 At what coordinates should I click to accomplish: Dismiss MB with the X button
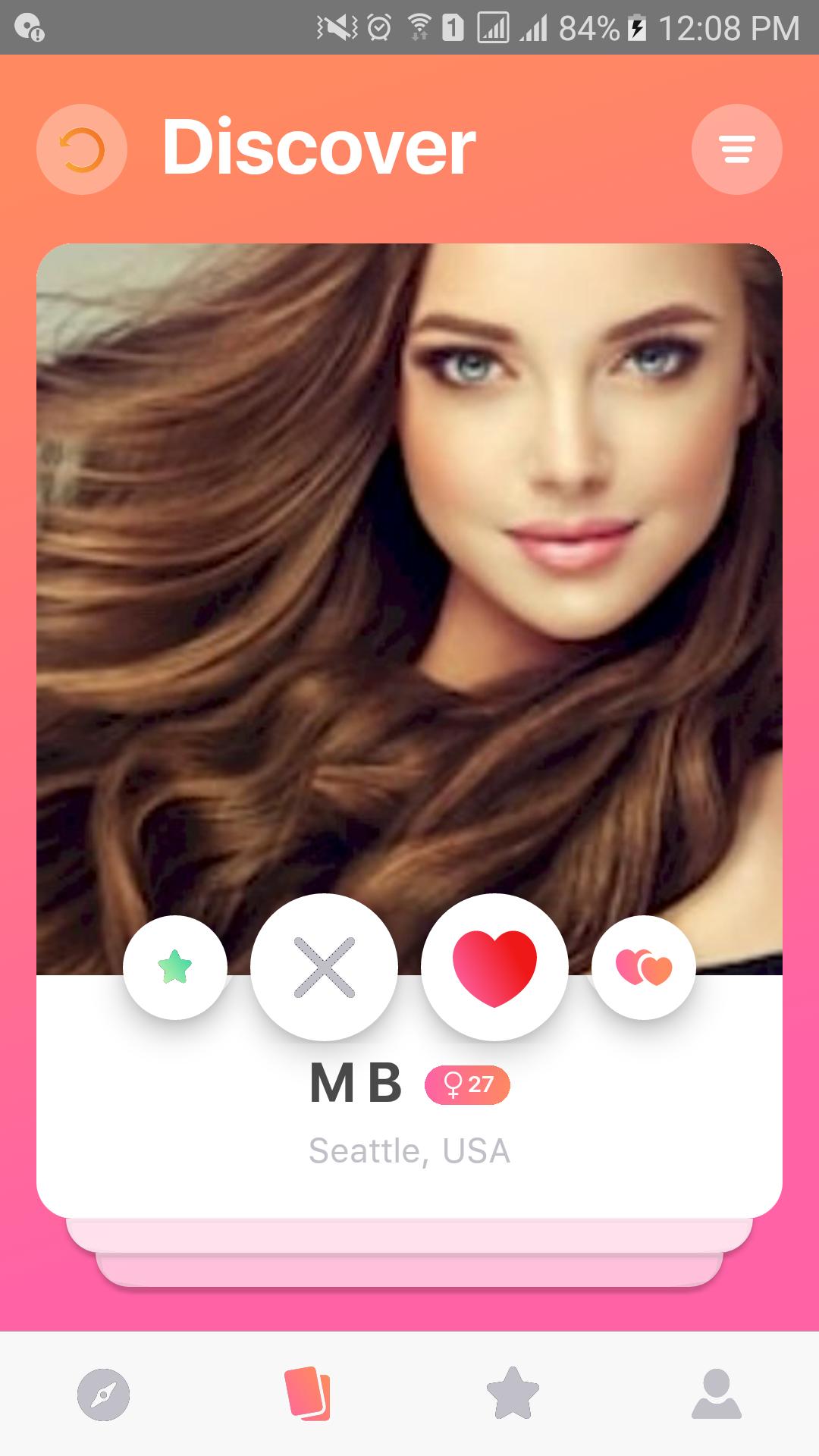pos(324,967)
